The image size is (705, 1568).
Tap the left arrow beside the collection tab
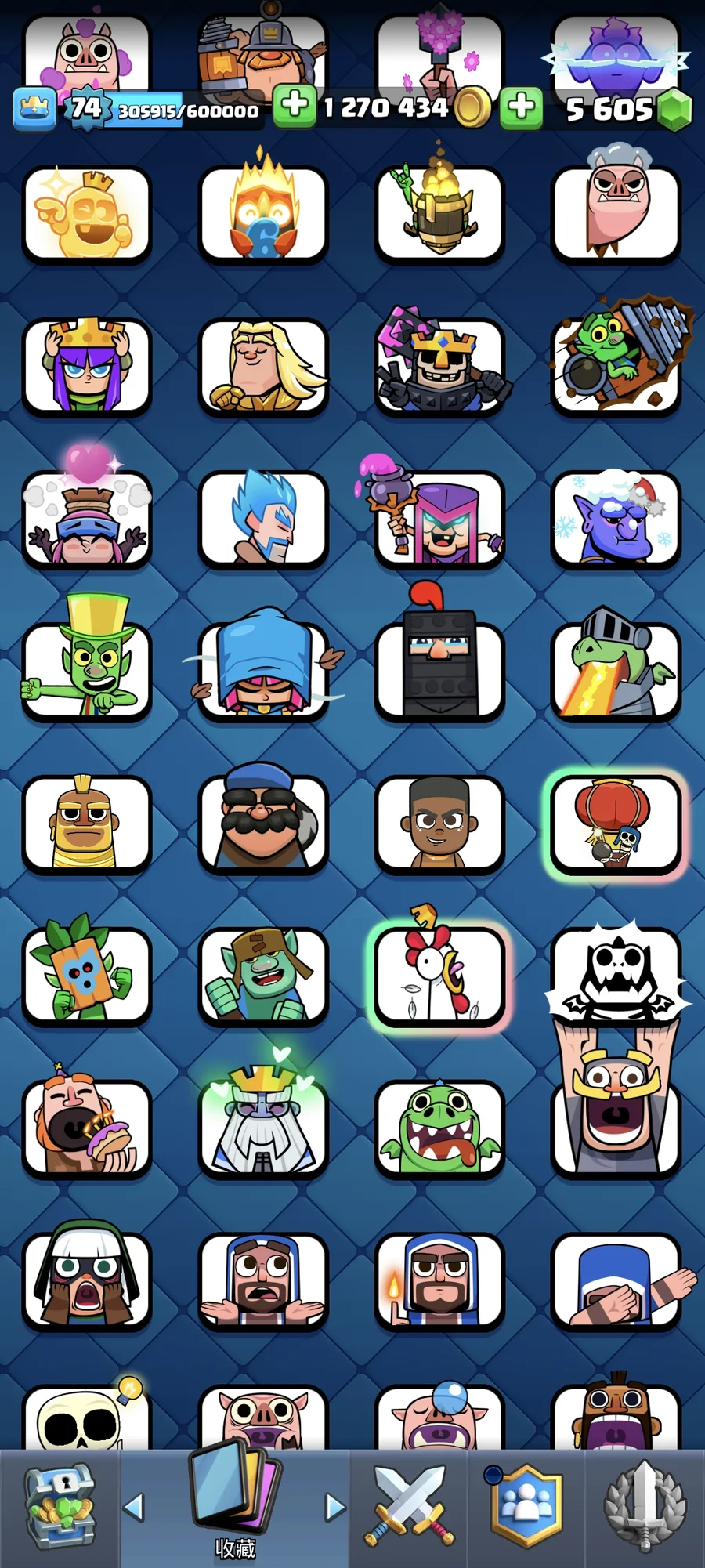(x=135, y=1507)
